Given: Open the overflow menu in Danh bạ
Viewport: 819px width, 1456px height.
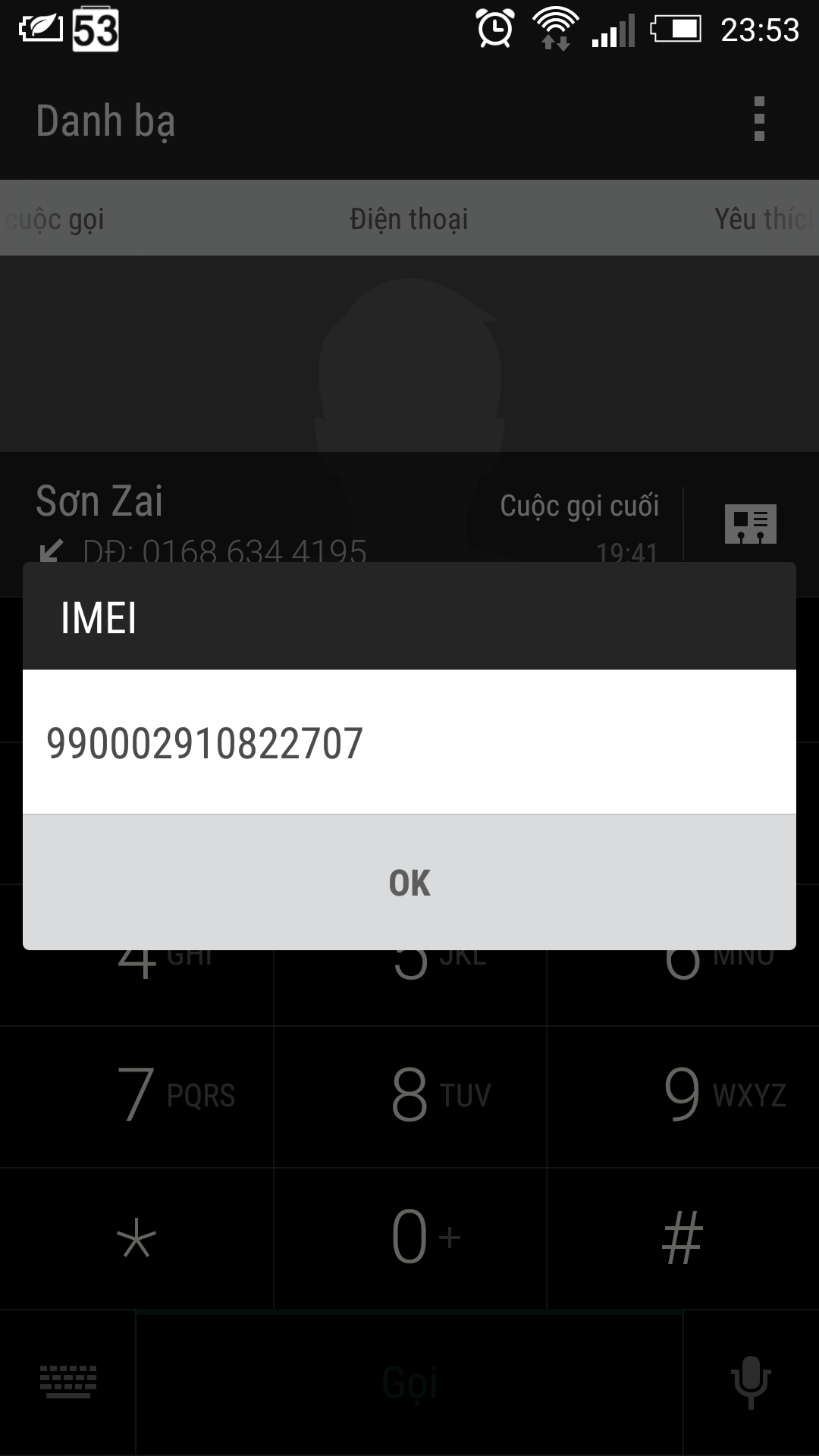Looking at the screenshot, I should pyautogui.click(x=759, y=119).
